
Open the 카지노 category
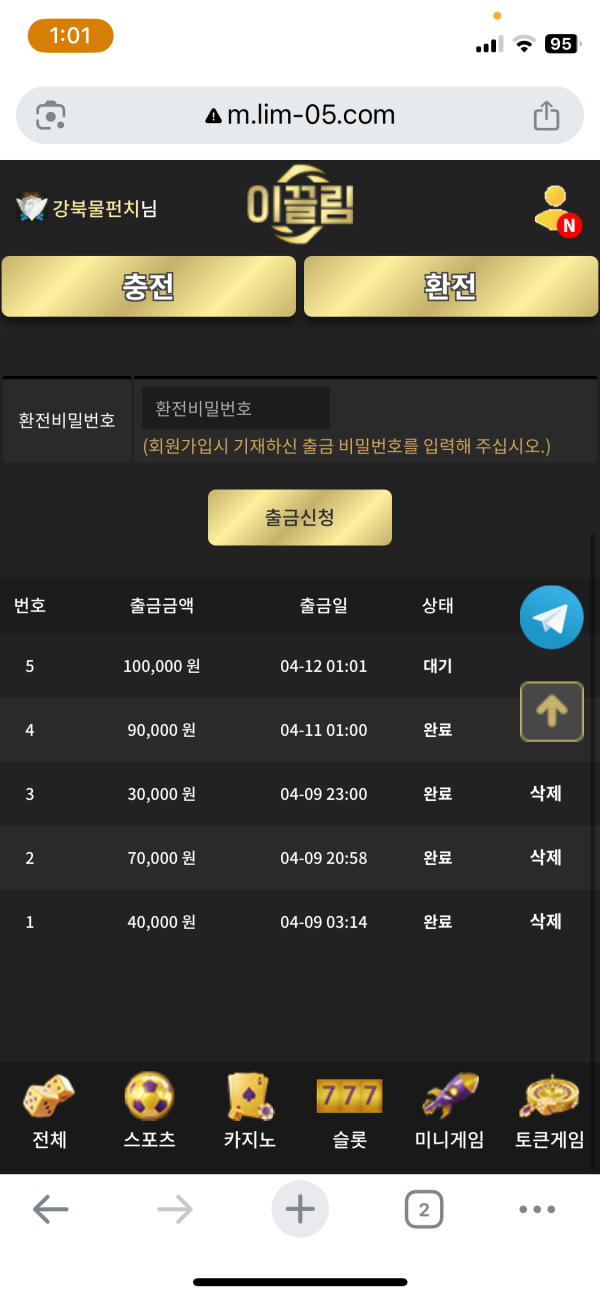pos(249,1112)
